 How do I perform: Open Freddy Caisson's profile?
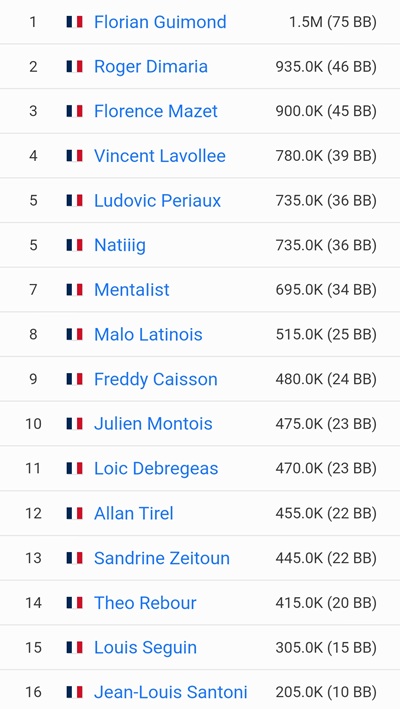(x=155, y=379)
